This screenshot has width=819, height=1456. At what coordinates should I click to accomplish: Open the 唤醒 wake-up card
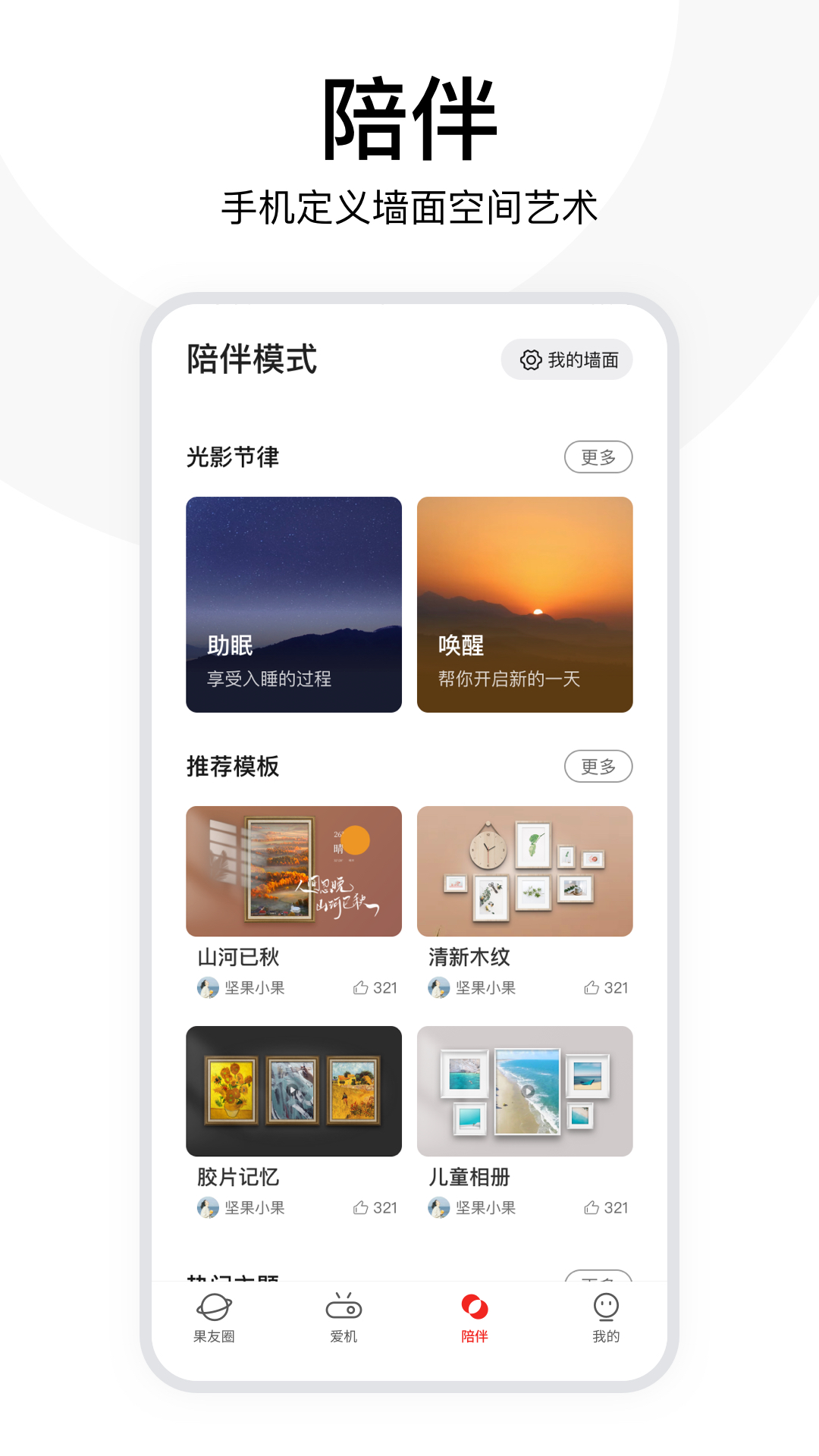click(x=526, y=604)
